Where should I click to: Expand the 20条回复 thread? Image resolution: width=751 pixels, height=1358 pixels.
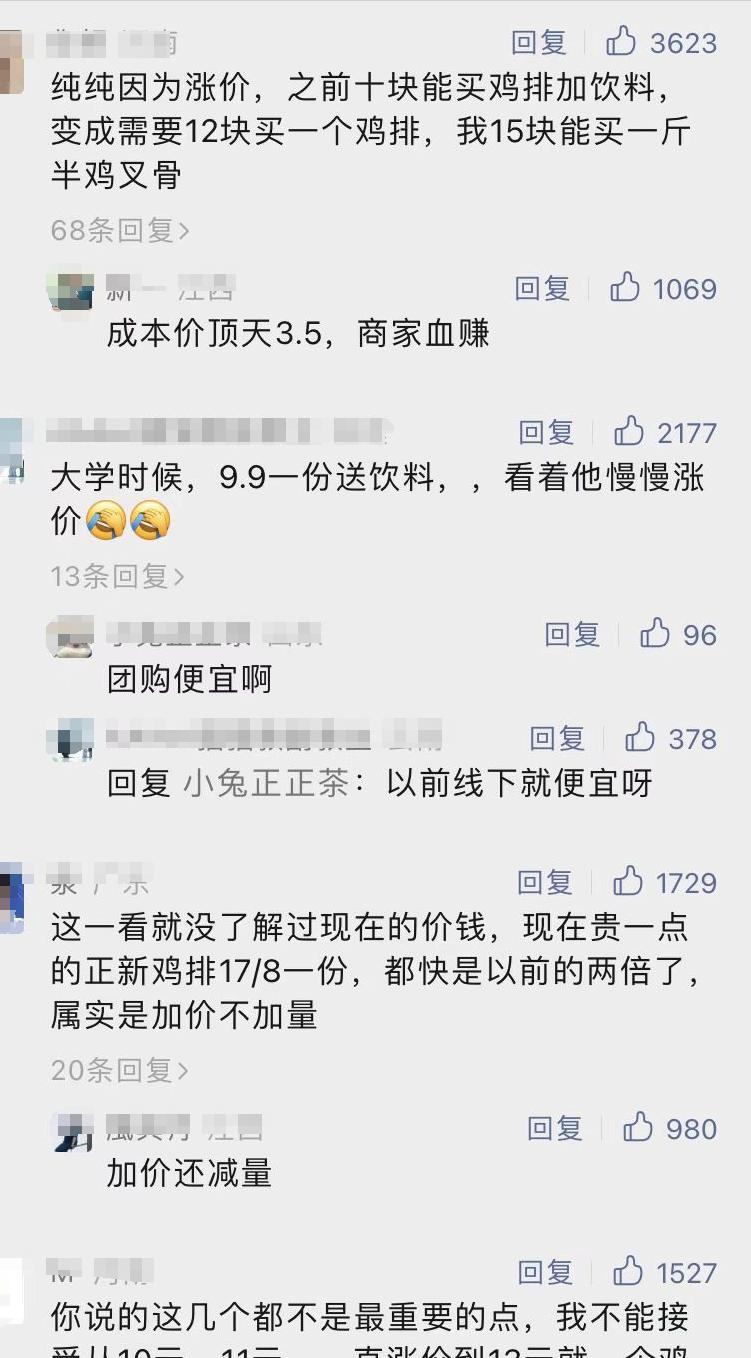(120, 1070)
